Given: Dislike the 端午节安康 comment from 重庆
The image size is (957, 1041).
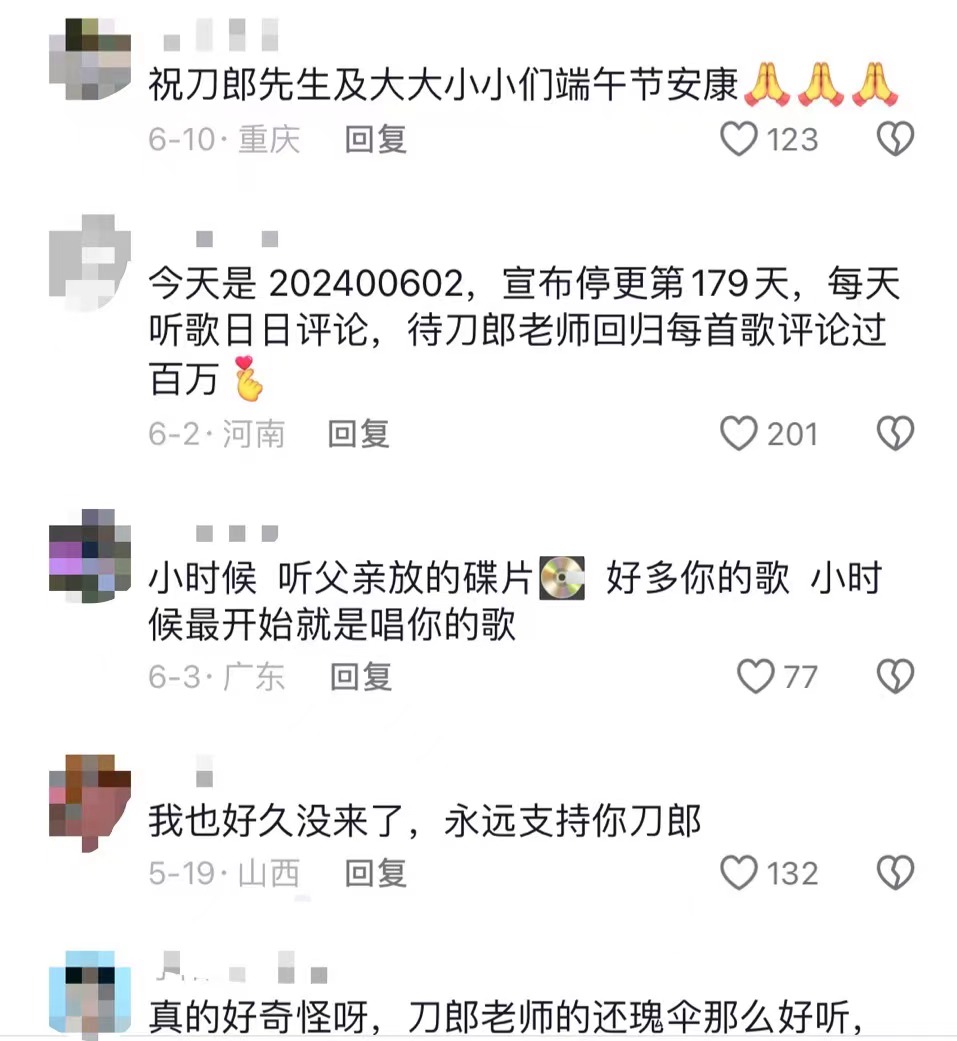Looking at the screenshot, I should tap(895, 140).
